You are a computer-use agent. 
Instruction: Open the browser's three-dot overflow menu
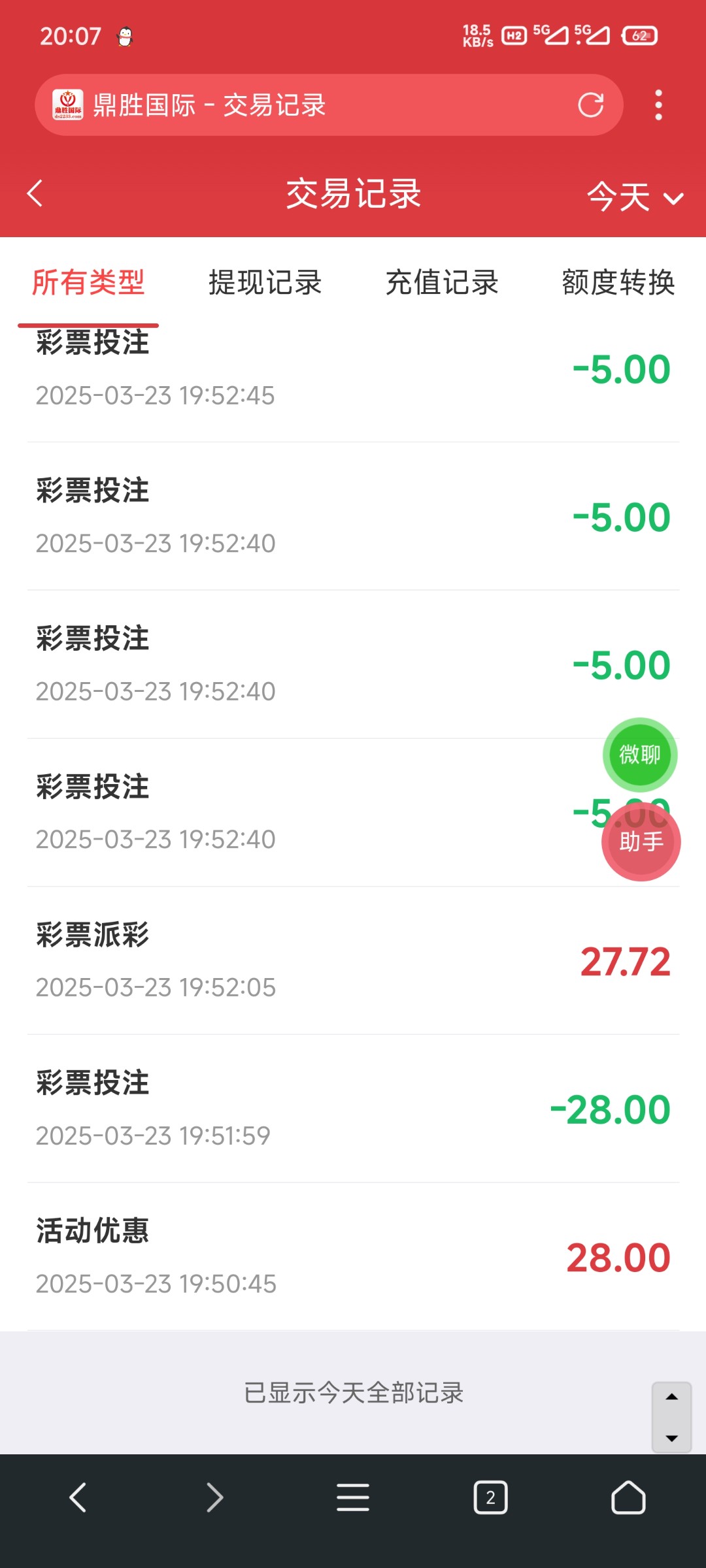[658, 105]
